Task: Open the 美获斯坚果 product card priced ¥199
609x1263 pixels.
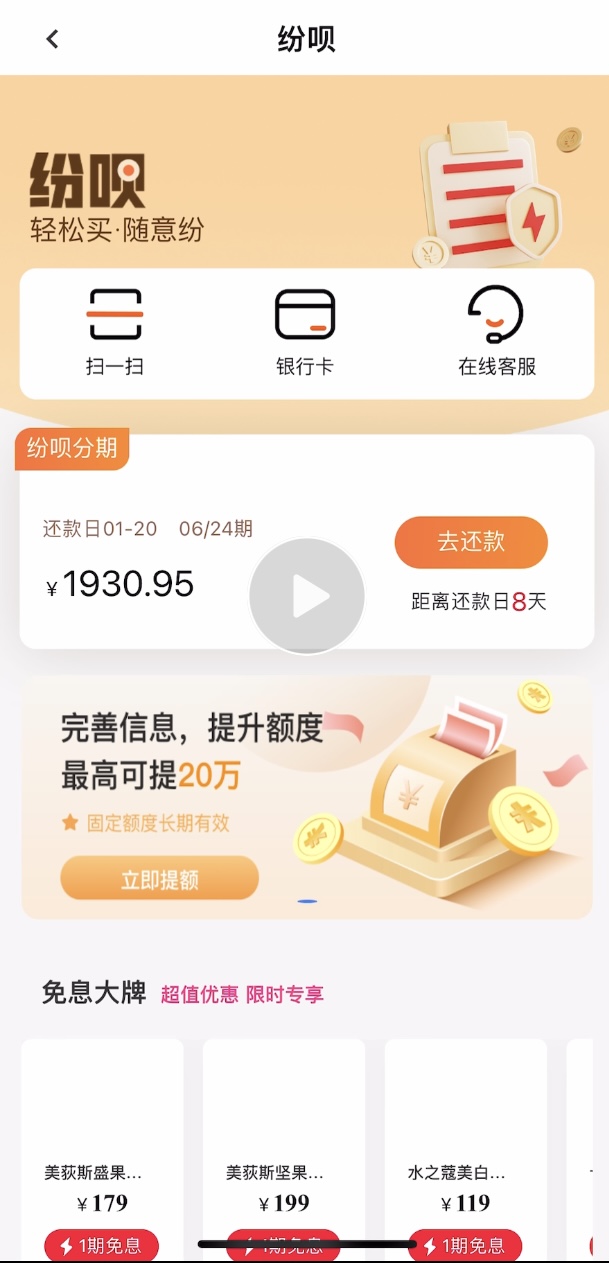Action: (x=284, y=1140)
